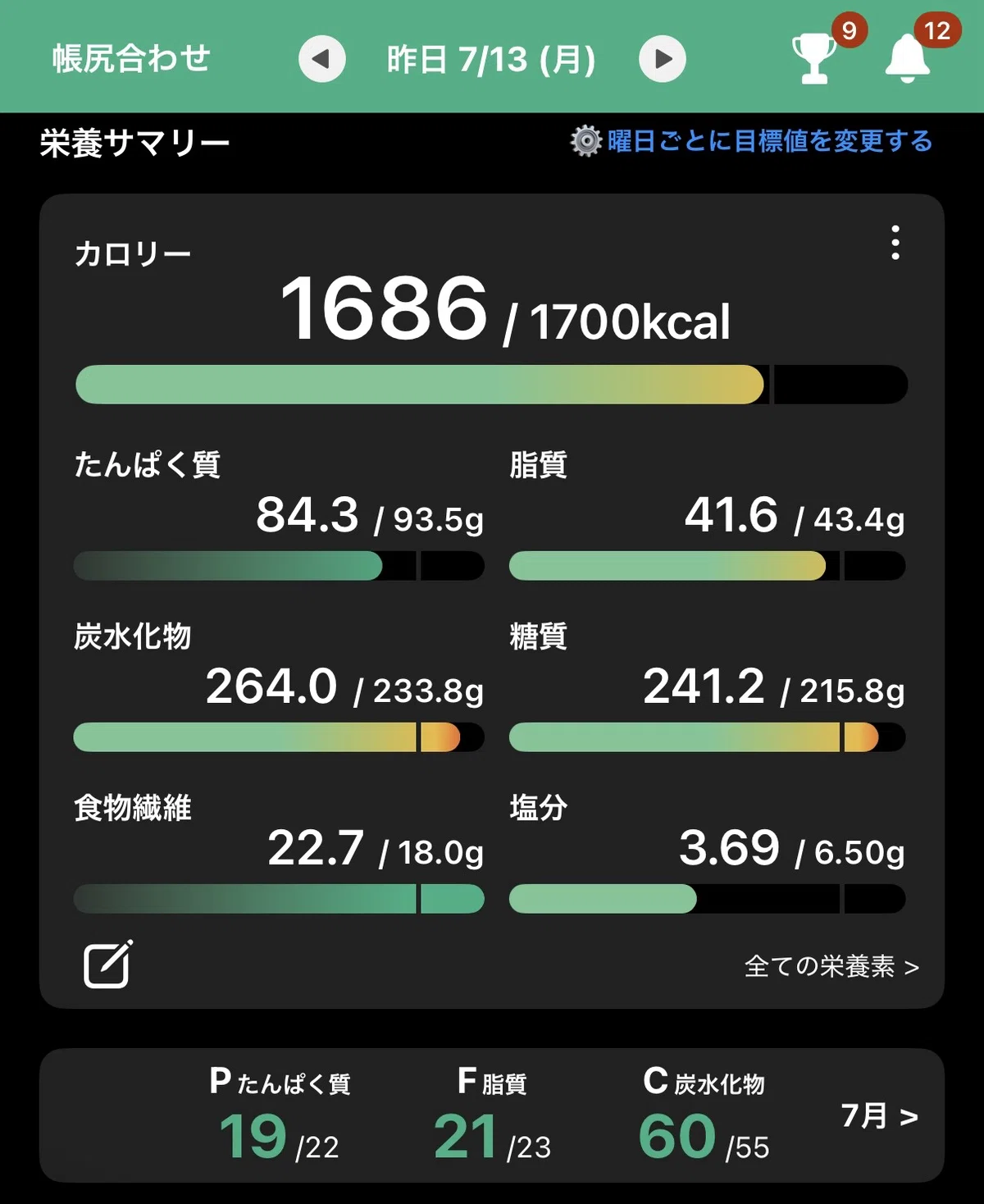Open the calorie card overflow menu
Screen dimensions: 984x1204
tap(895, 243)
